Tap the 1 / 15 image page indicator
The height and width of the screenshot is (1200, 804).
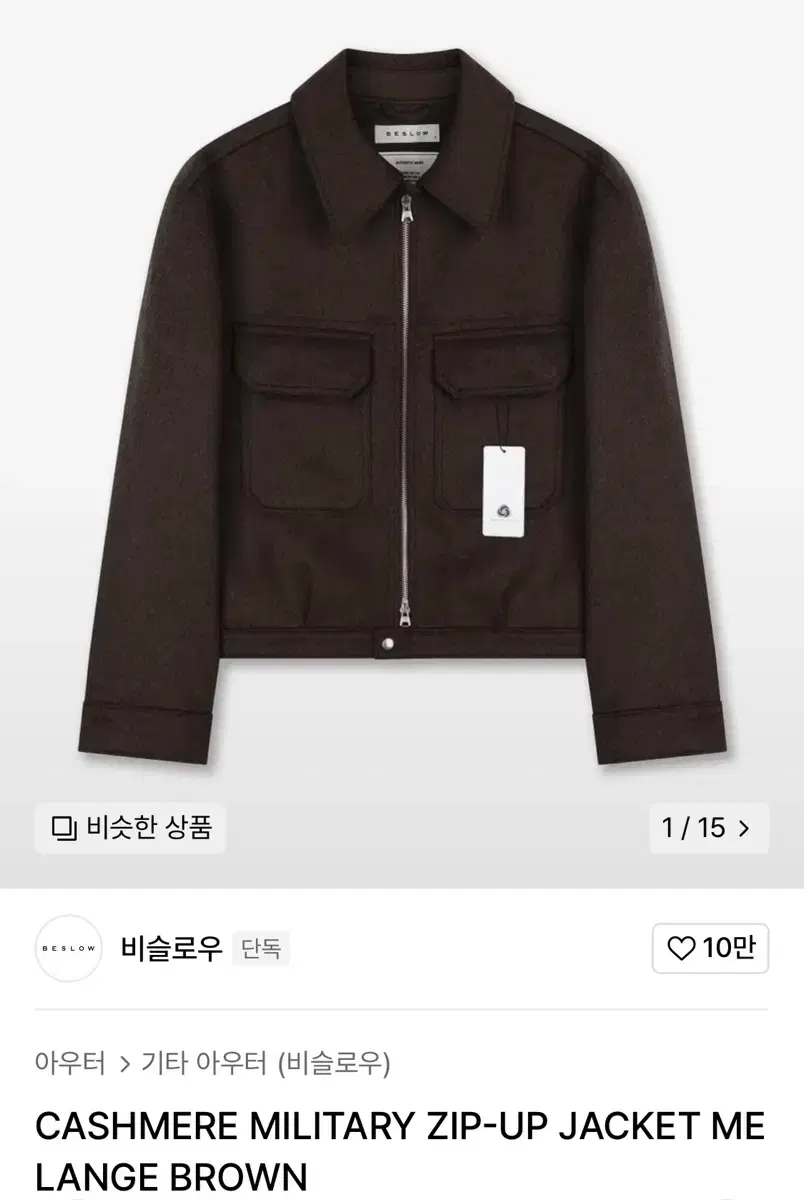[705, 828]
